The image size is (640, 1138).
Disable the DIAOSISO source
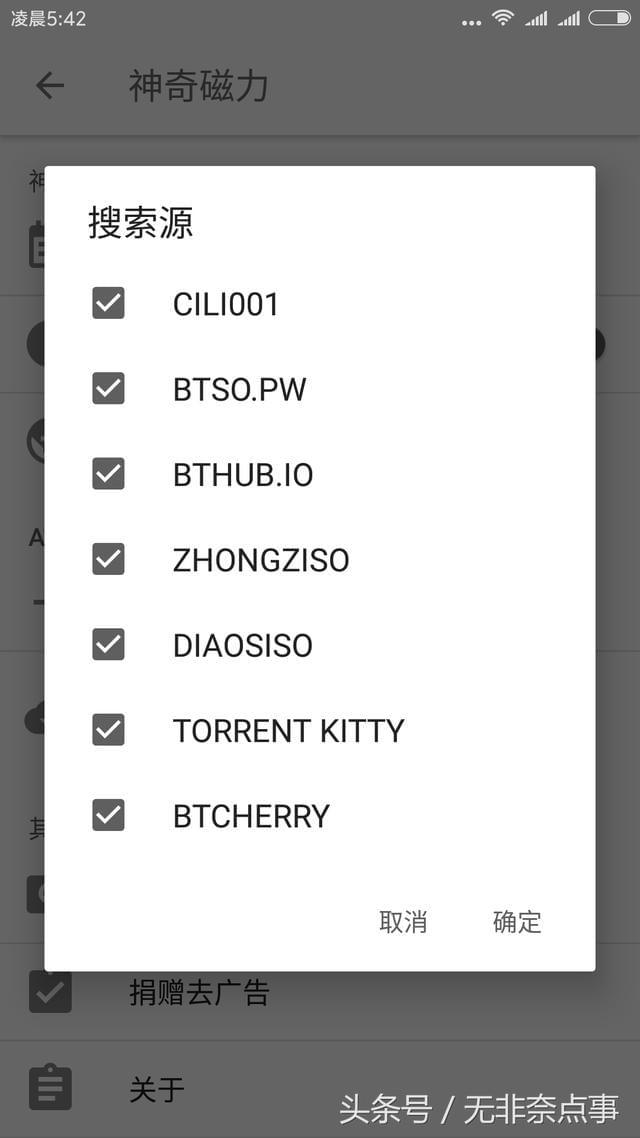click(108, 645)
